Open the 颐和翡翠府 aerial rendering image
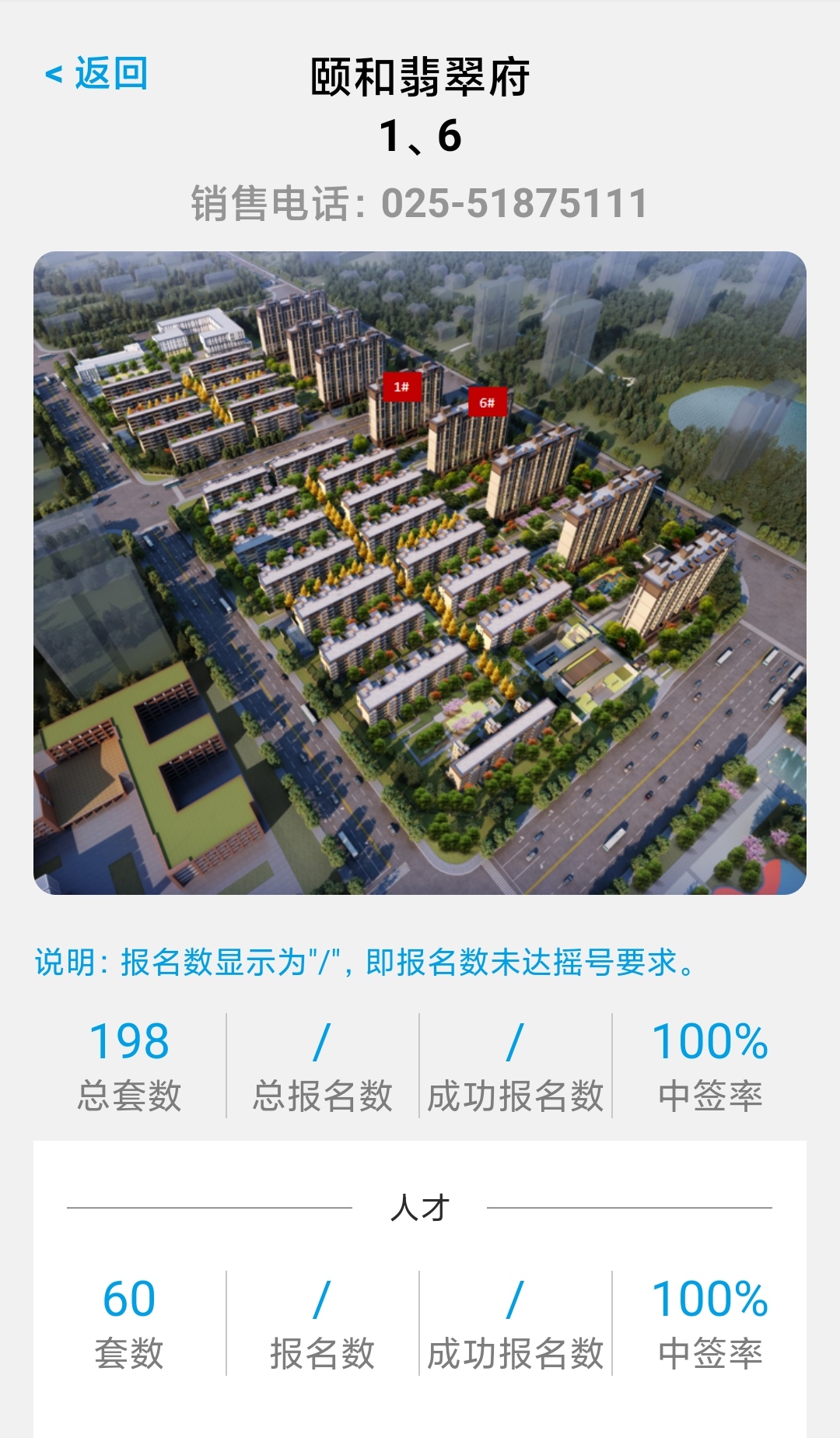The height and width of the screenshot is (1438, 840). [420, 573]
